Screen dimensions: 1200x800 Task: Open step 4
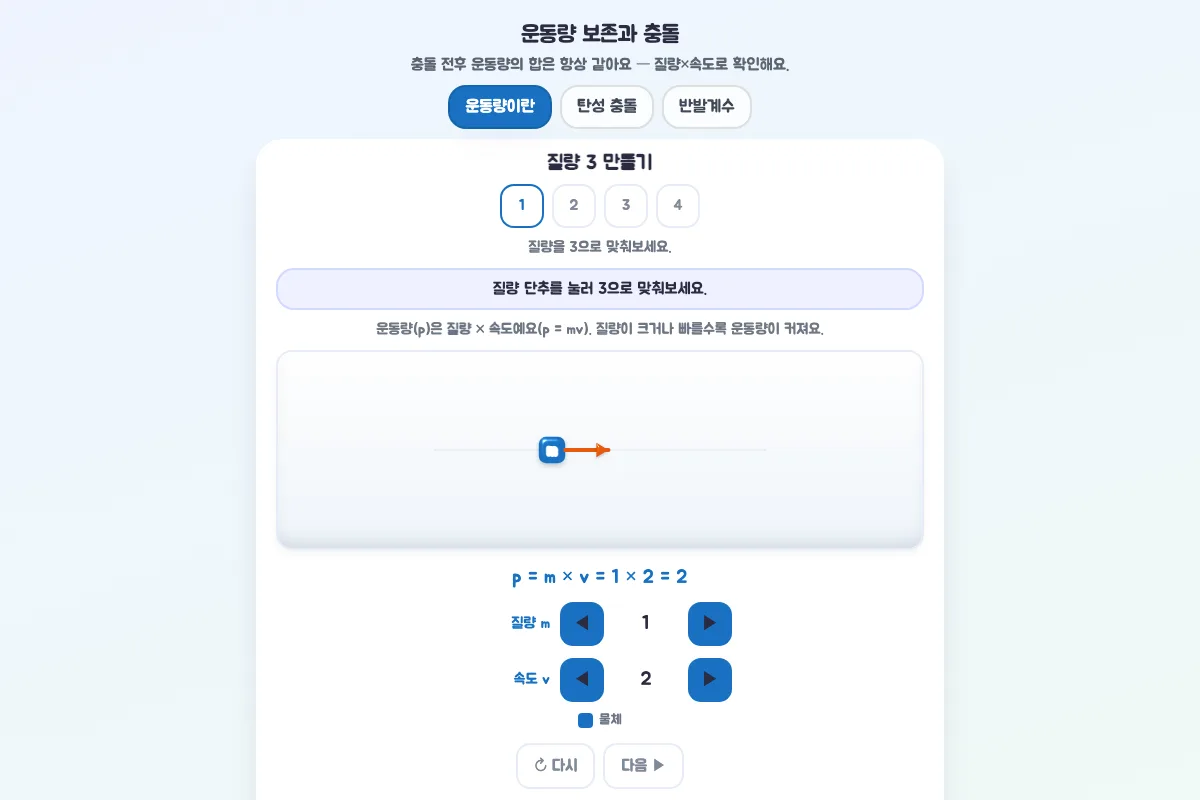678,205
